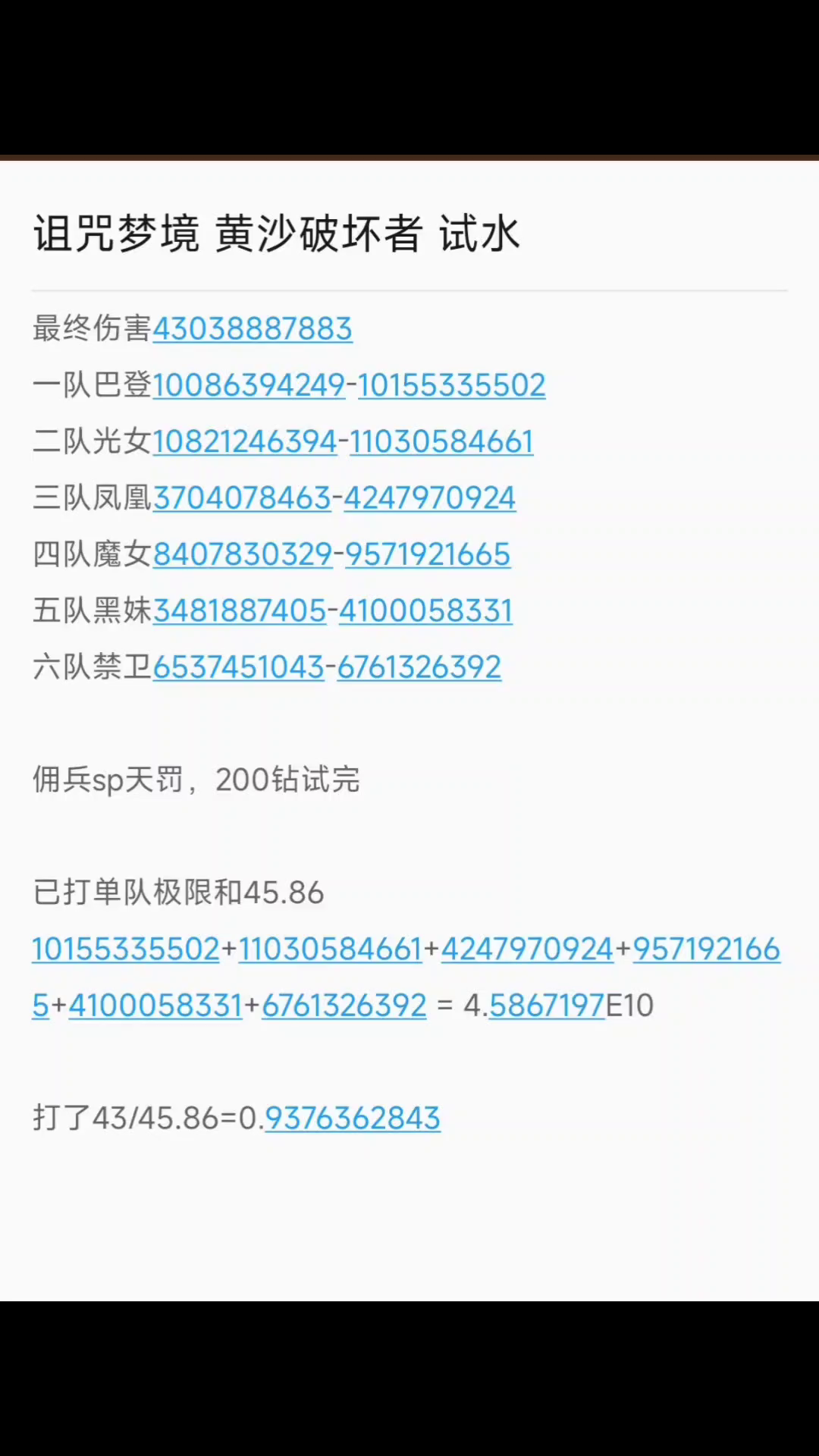The image size is (819, 1456).
Task: Tap 4100058331 in the 五队黑妹 row
Action: pyautogui.click(x=425, y=611)
